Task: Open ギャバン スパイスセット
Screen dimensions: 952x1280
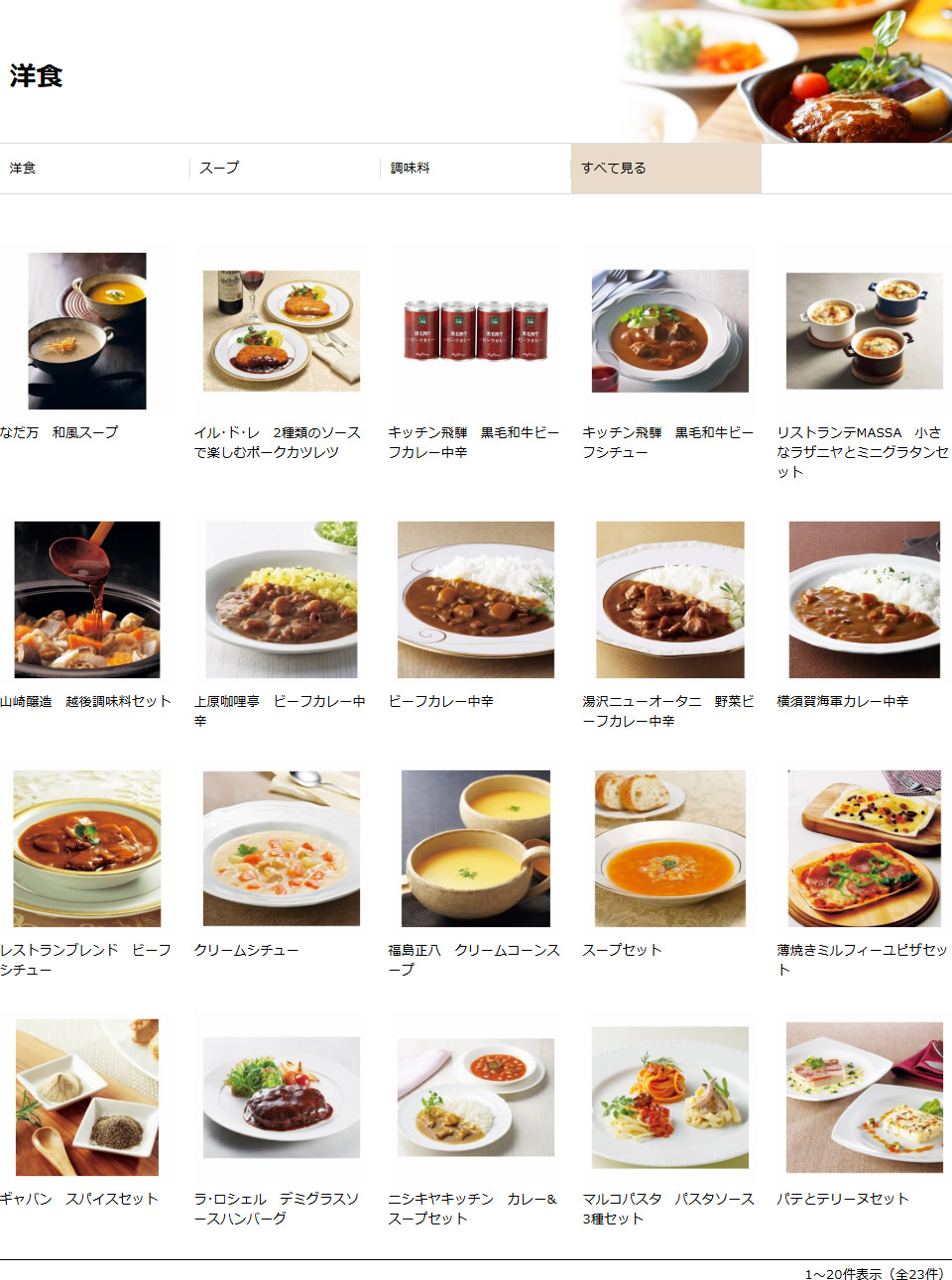Action: [87, 1098]
